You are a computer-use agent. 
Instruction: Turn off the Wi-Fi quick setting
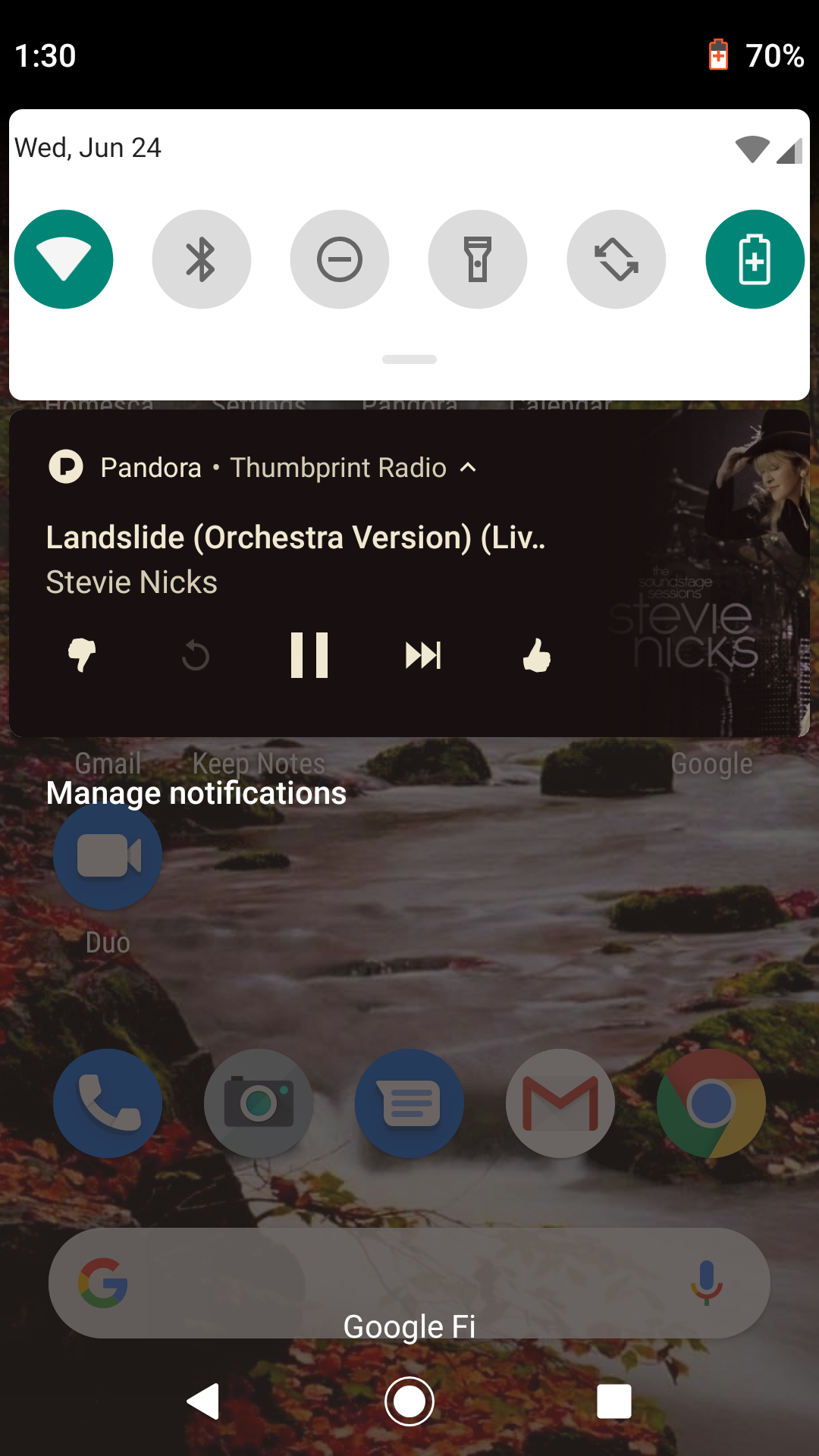[x=64, y=259]
